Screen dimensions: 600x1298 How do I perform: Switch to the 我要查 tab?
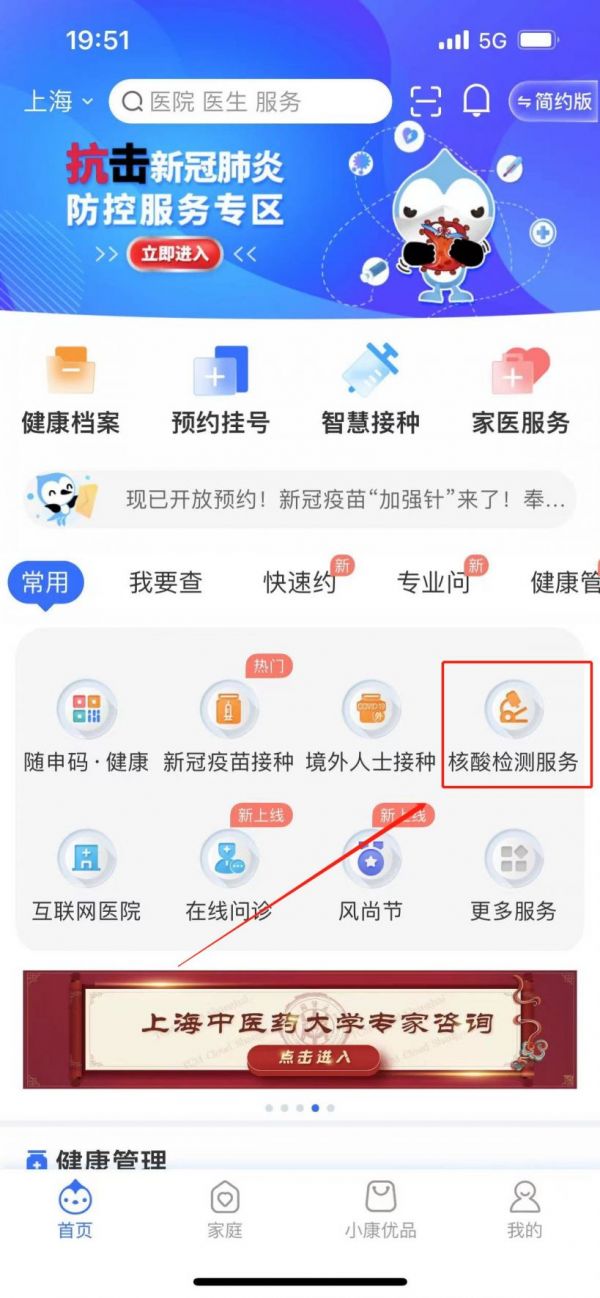pyautogui.click(x=166, y=582)
